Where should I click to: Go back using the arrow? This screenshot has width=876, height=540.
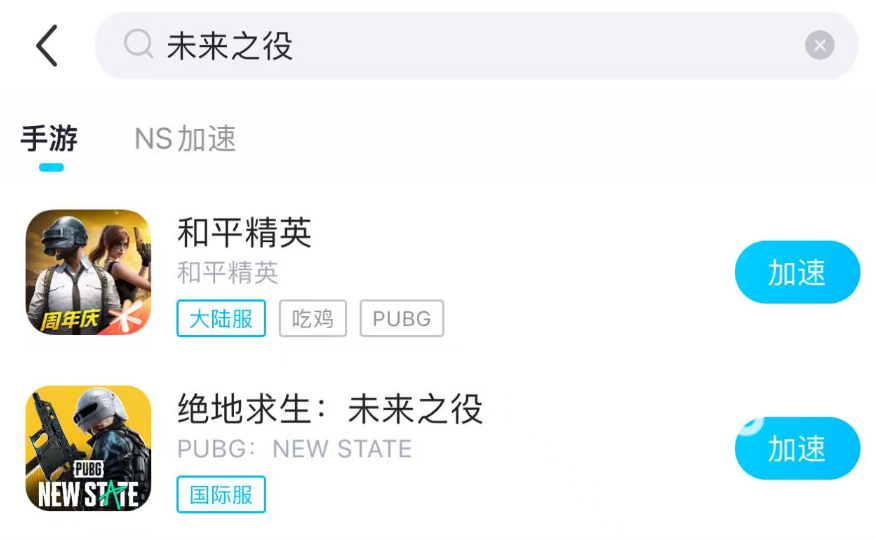[47, 46]
